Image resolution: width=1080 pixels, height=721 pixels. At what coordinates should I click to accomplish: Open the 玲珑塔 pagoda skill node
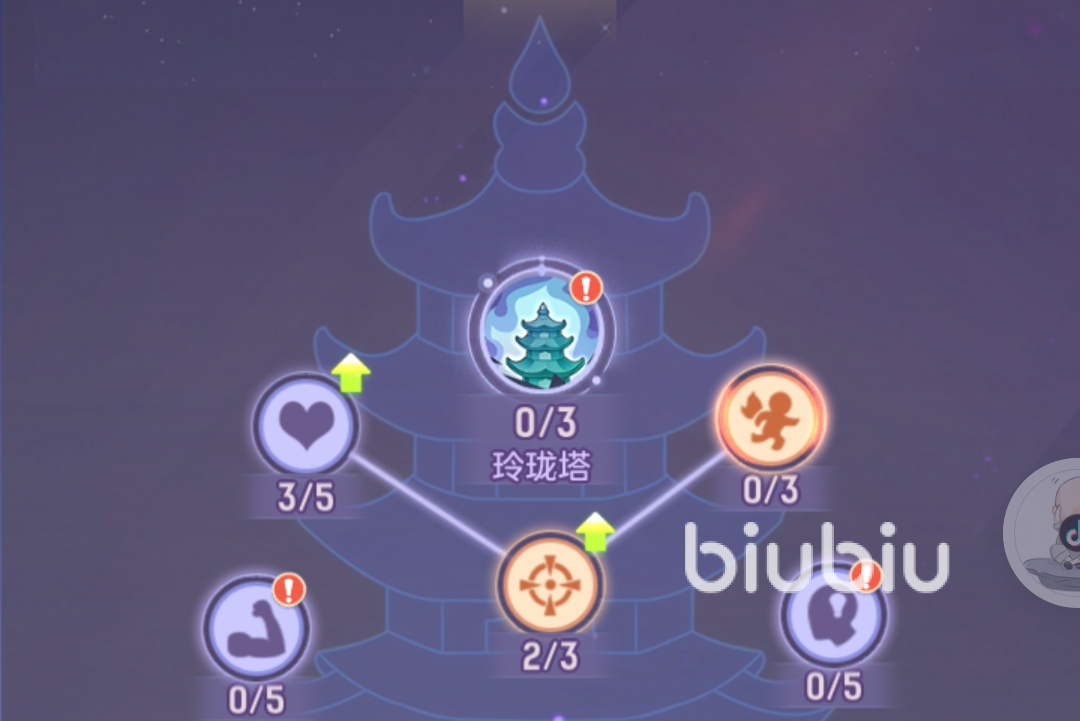[x=541, y=330]
